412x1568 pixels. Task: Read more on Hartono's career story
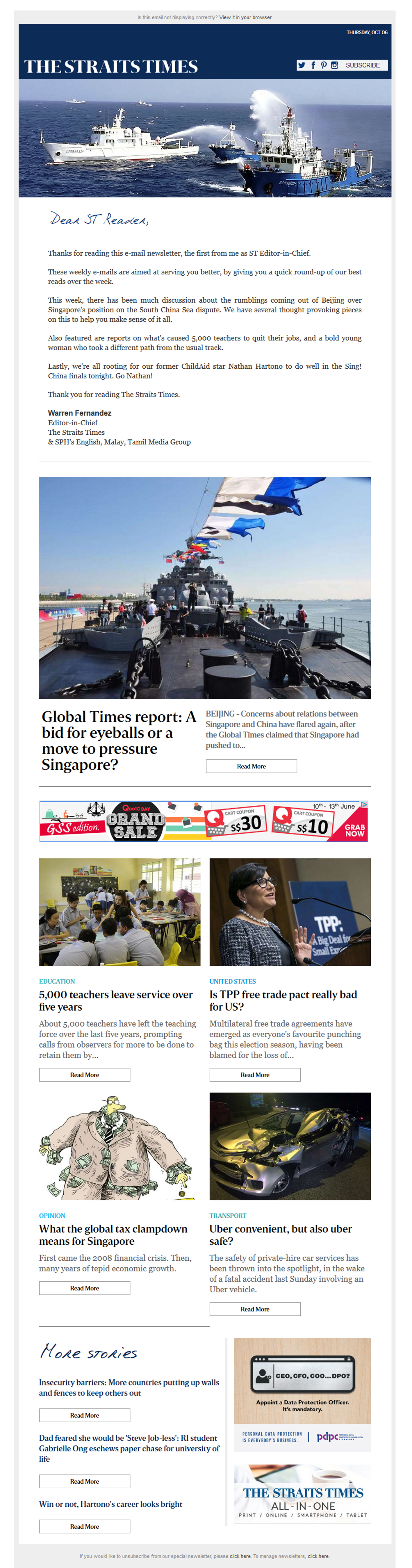84,1527
